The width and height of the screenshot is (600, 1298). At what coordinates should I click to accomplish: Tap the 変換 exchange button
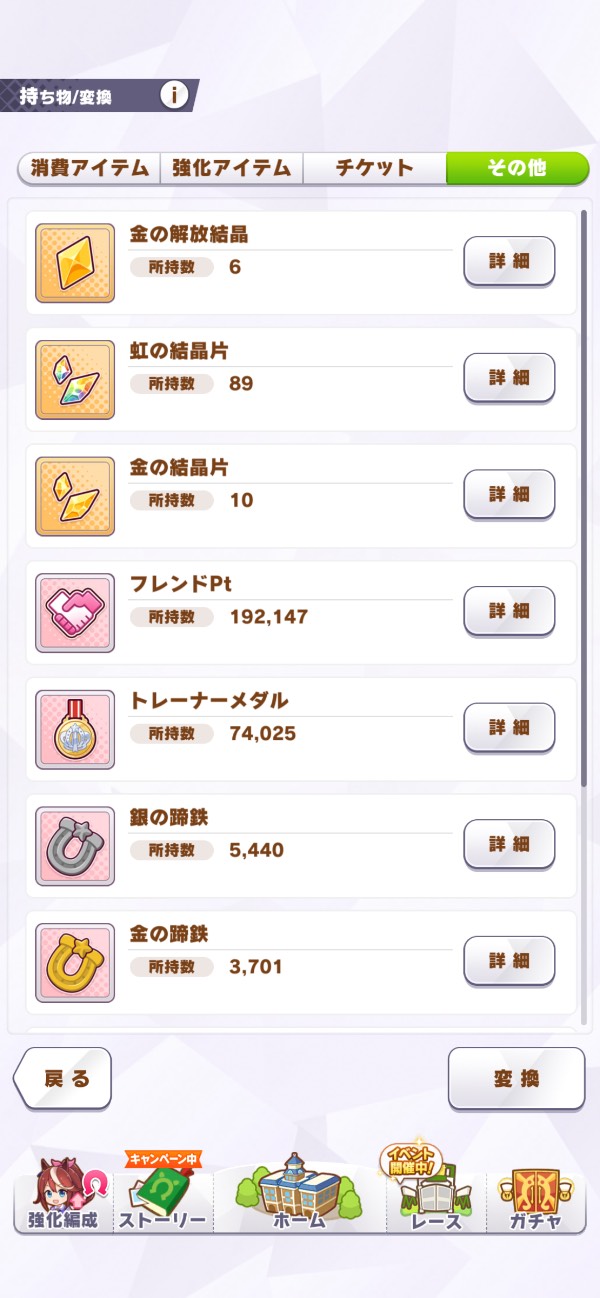pyautogui.click(x=516, y=1078)
